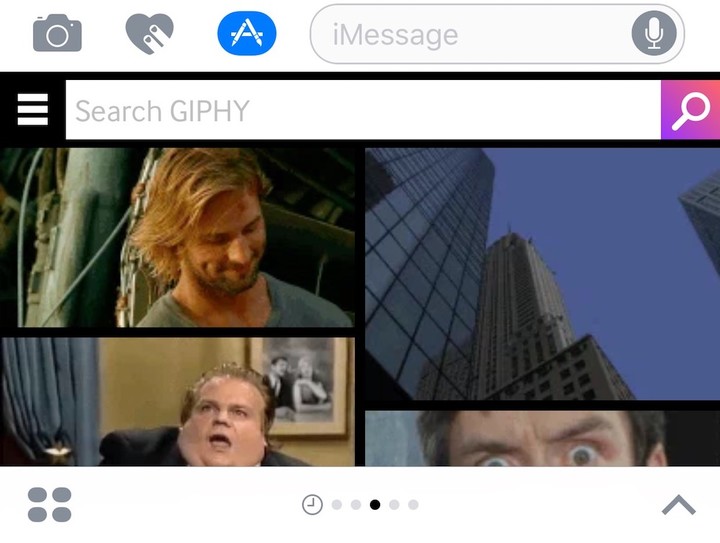Select the skyscraper buildings GIF
The width and height of the screenshot is (720, 543).
(x=542, y=273)
